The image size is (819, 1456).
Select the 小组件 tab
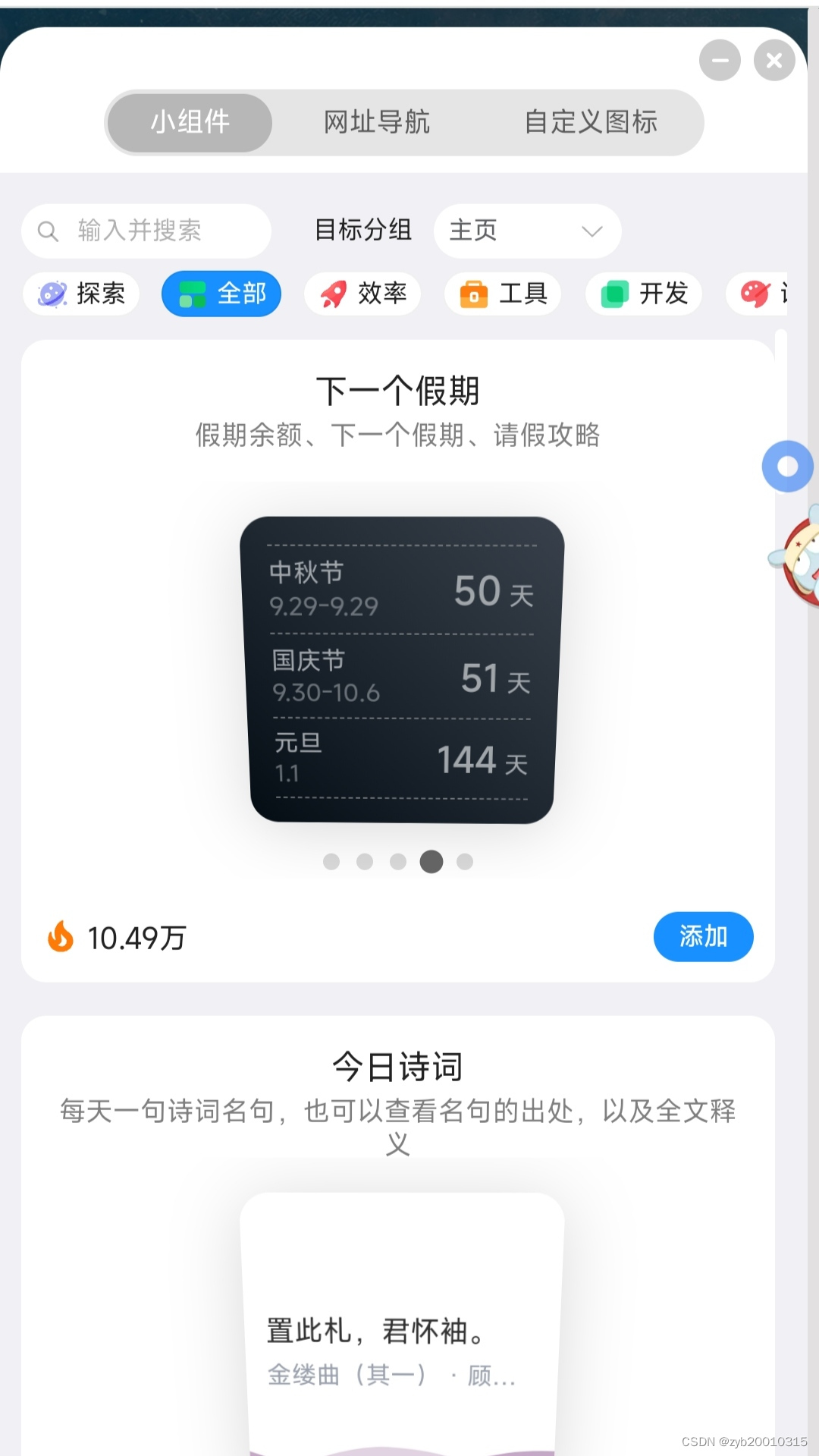[190, 122]
